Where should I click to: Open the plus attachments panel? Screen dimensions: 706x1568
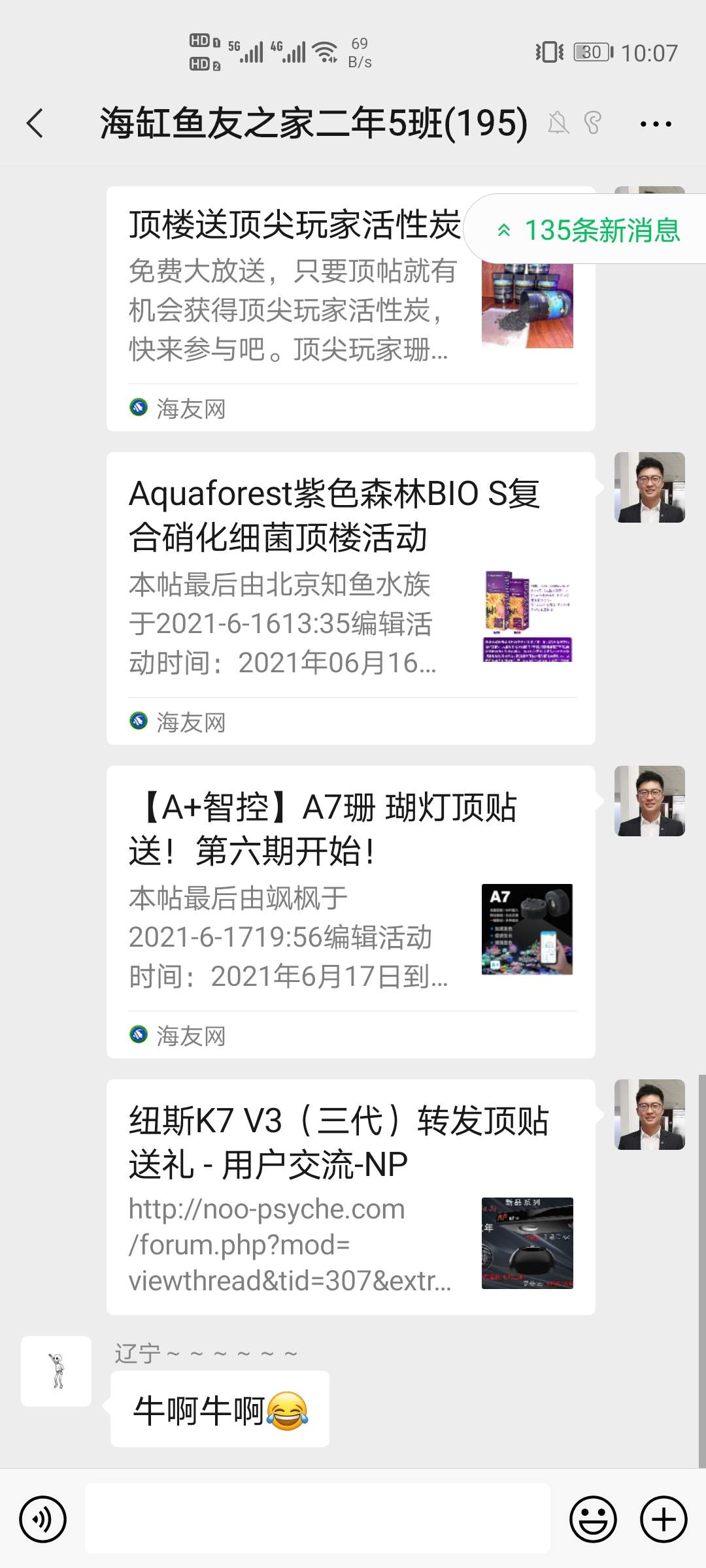click(x=664, y=1519)
